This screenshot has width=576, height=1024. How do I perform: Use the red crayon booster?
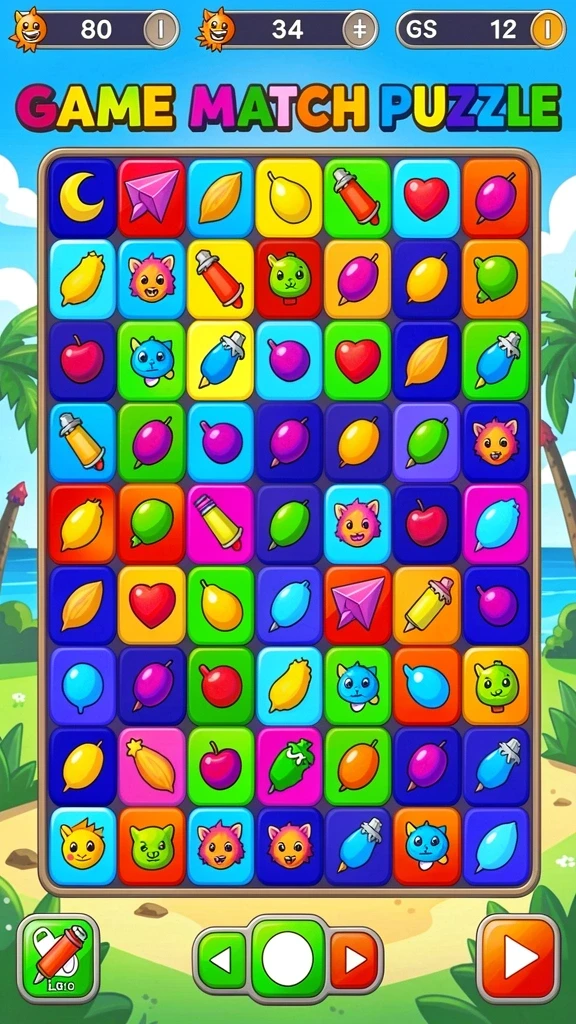(x=58, y=958)
